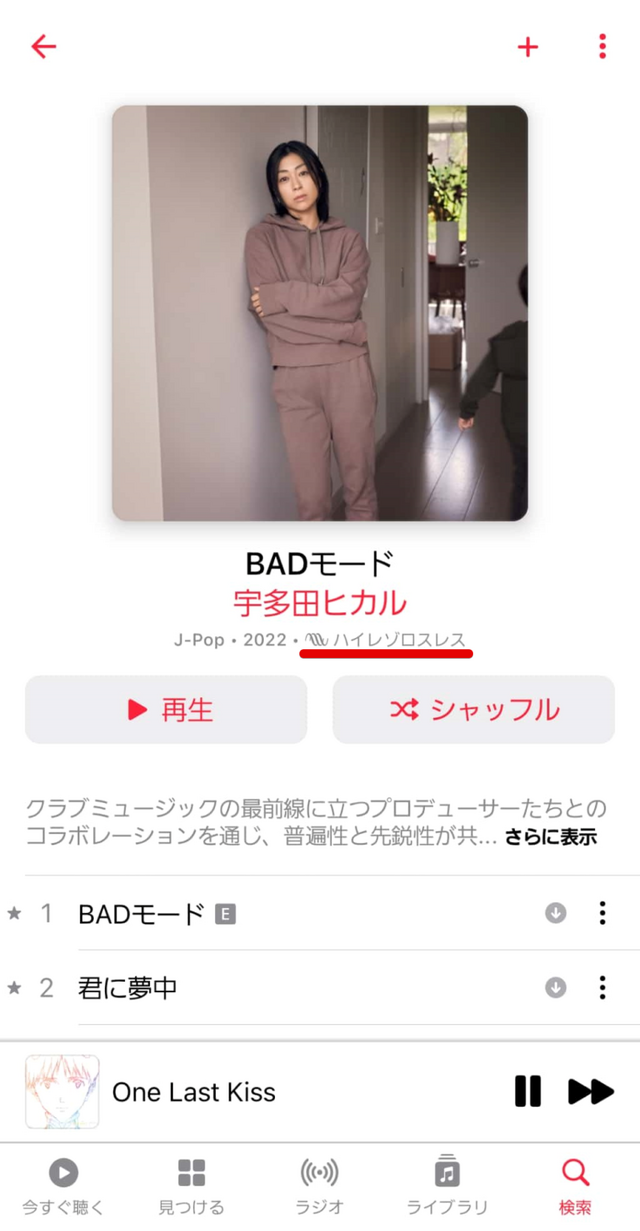Skip to the next track
The image size is (640, 1231).
590,1092
